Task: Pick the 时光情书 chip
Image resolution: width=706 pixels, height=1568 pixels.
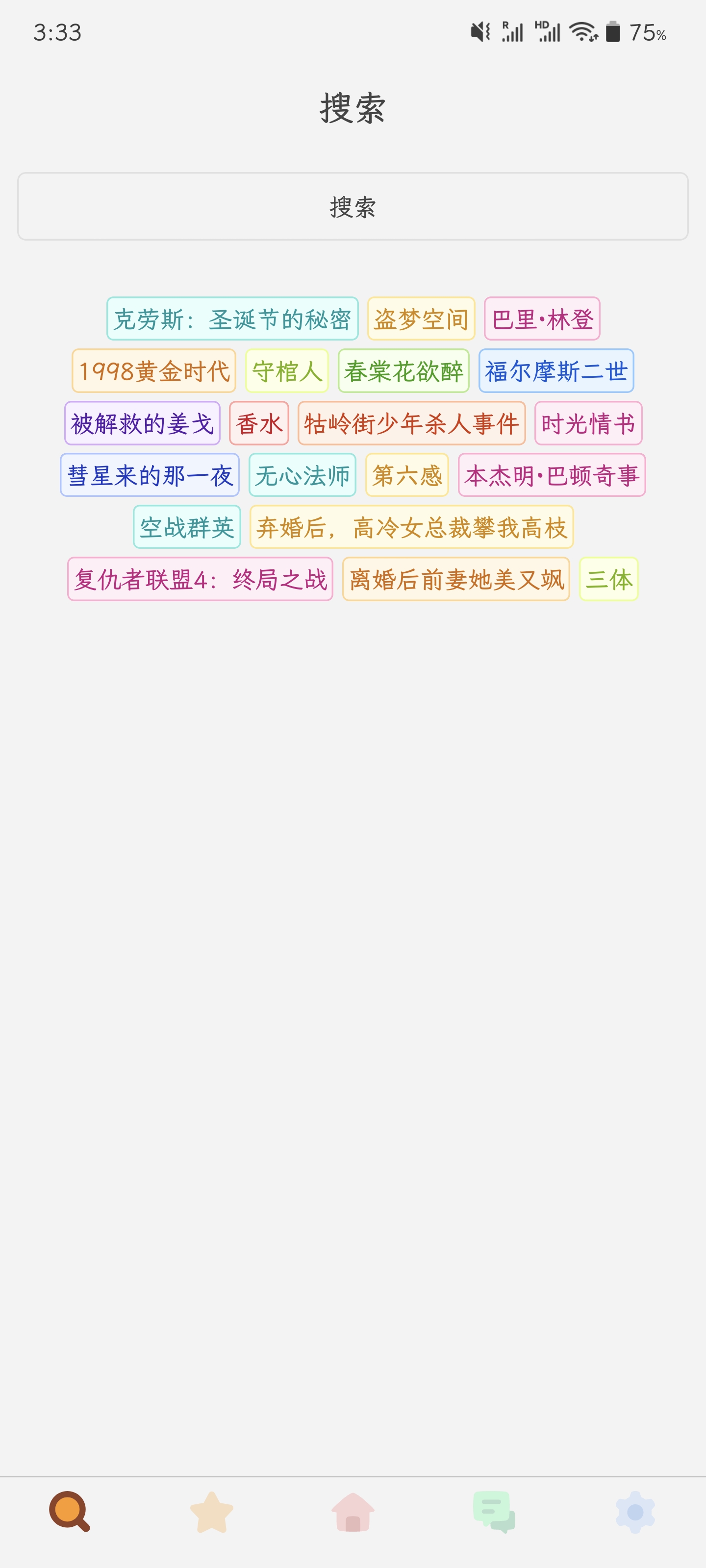Action: (588, 423)
